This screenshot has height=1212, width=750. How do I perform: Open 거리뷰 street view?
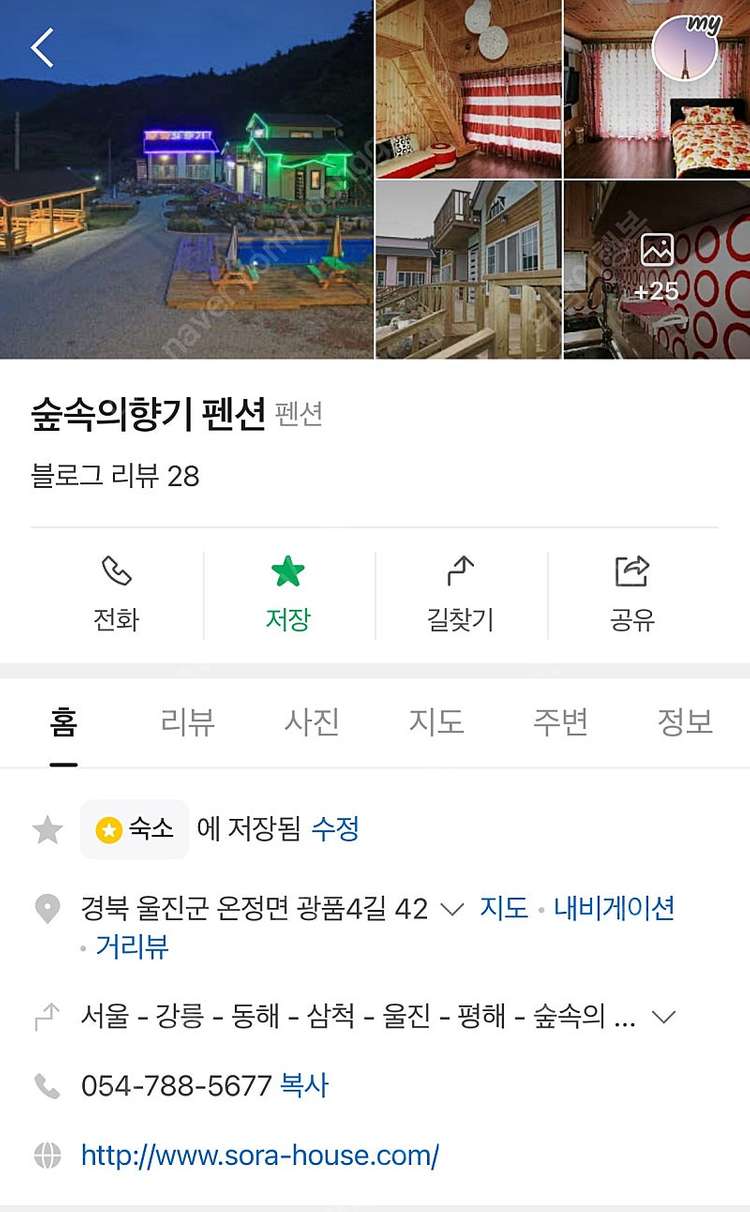coord(132,947)
